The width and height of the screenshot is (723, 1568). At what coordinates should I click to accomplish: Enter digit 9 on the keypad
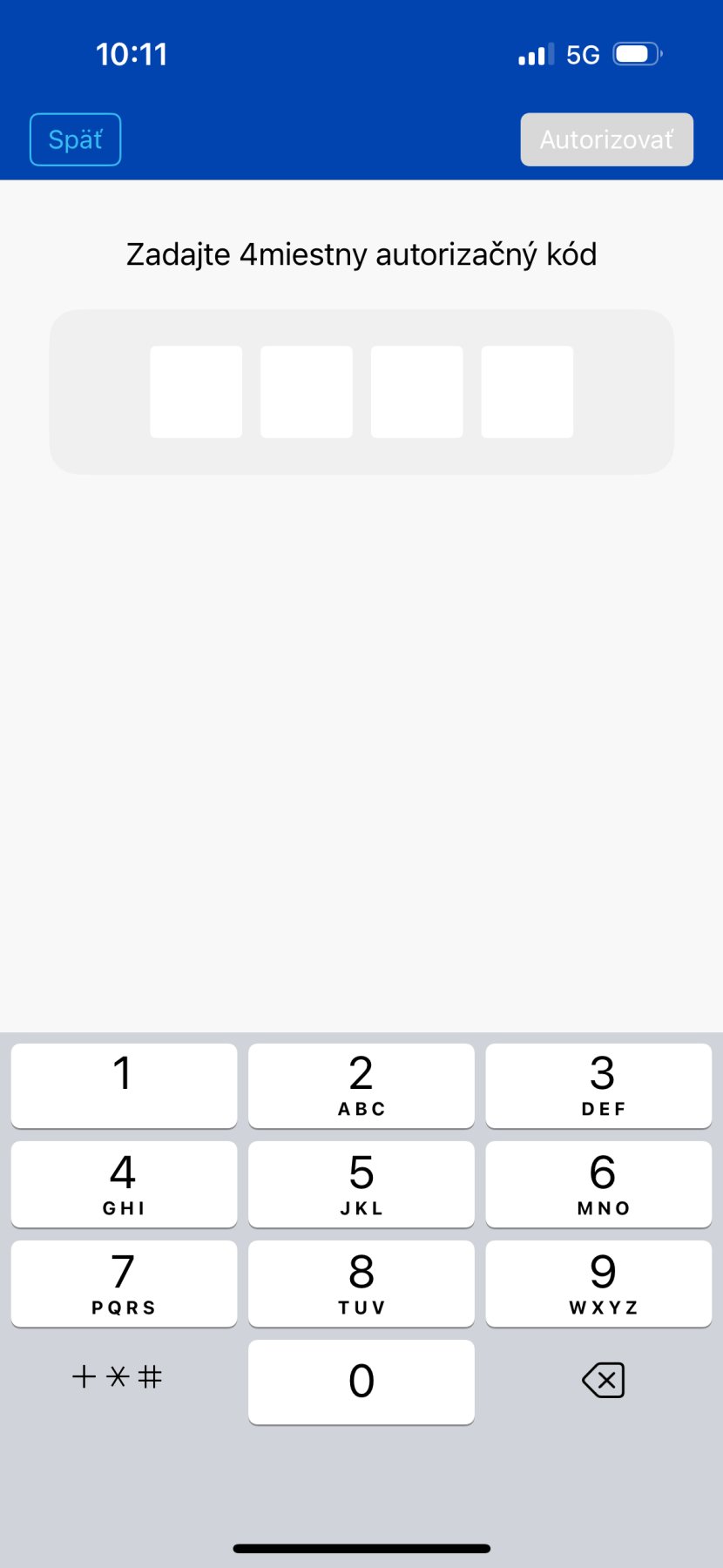click(x=598, y=1284)
